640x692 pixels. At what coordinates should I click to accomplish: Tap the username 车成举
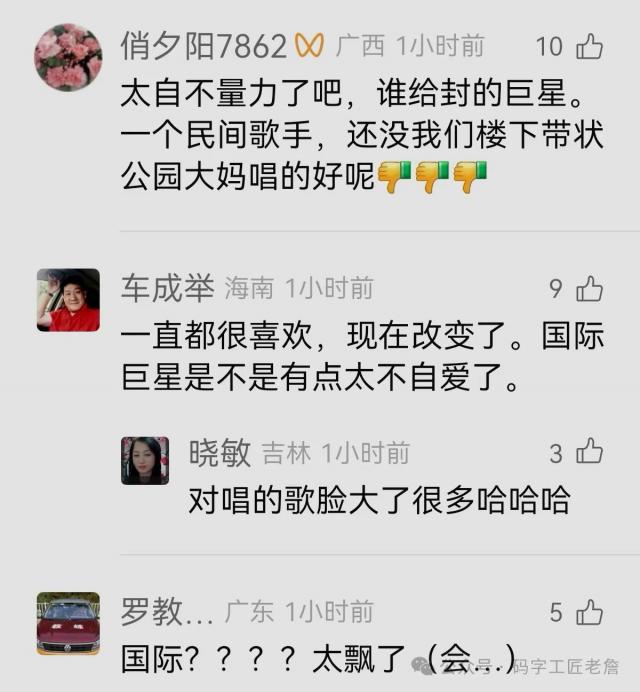(167, 289)
